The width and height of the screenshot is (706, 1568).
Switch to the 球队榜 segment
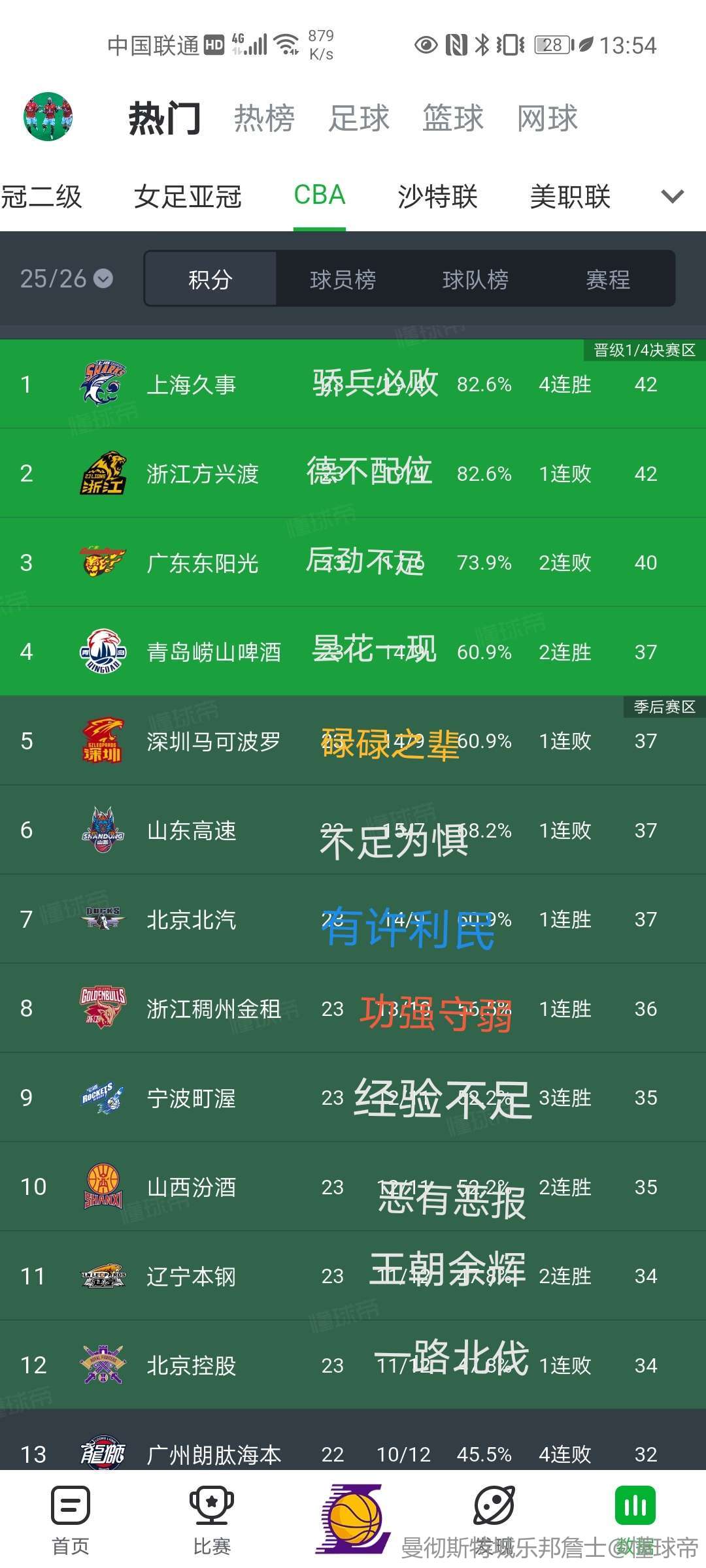coord(475,280)
